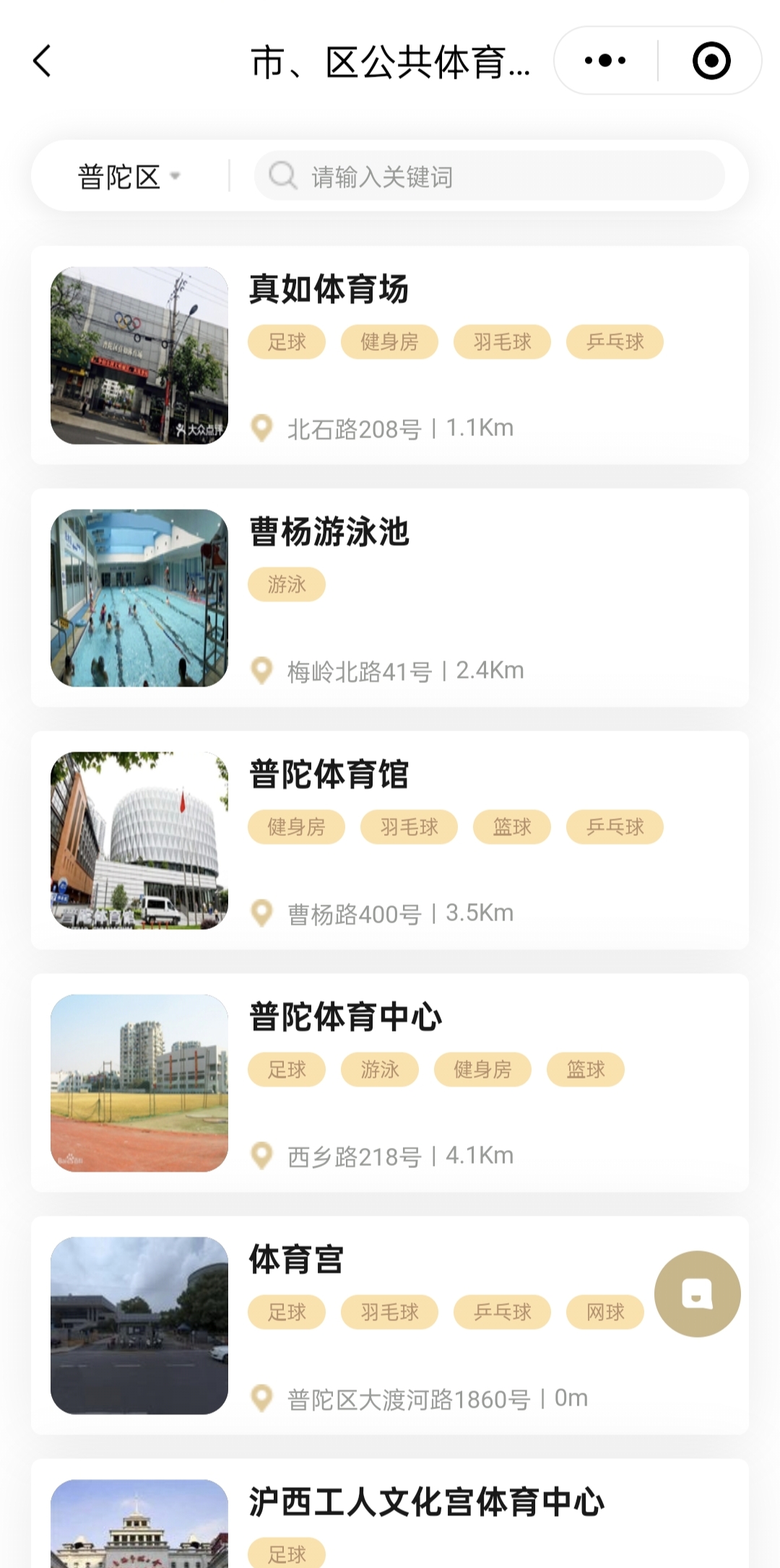Focus the 请输入关键词 search field
Image resolution: width=780 pixels, height=1568 pixels.
tap(491, 176)
